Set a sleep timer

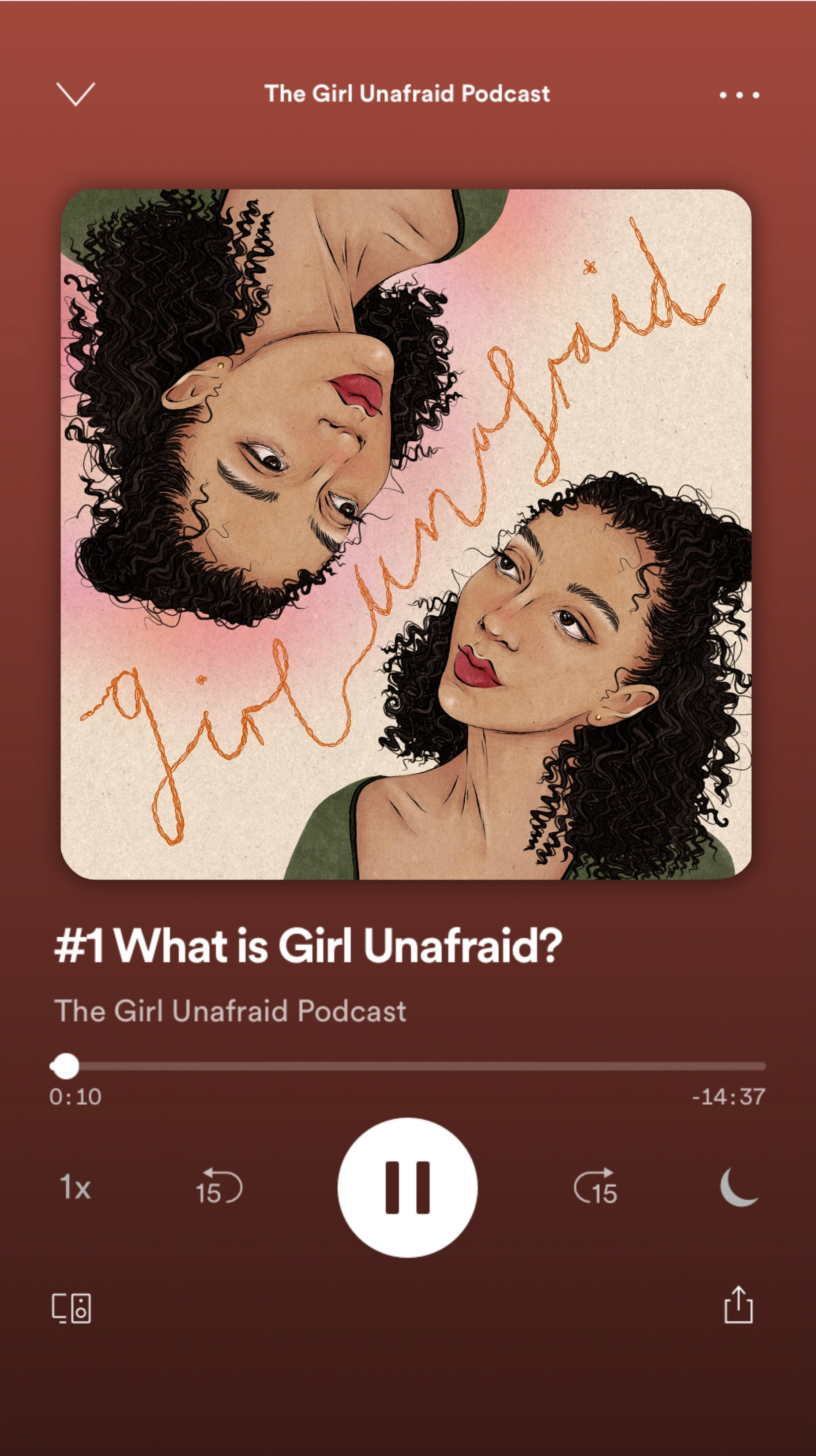click(x=738, y=1187)
